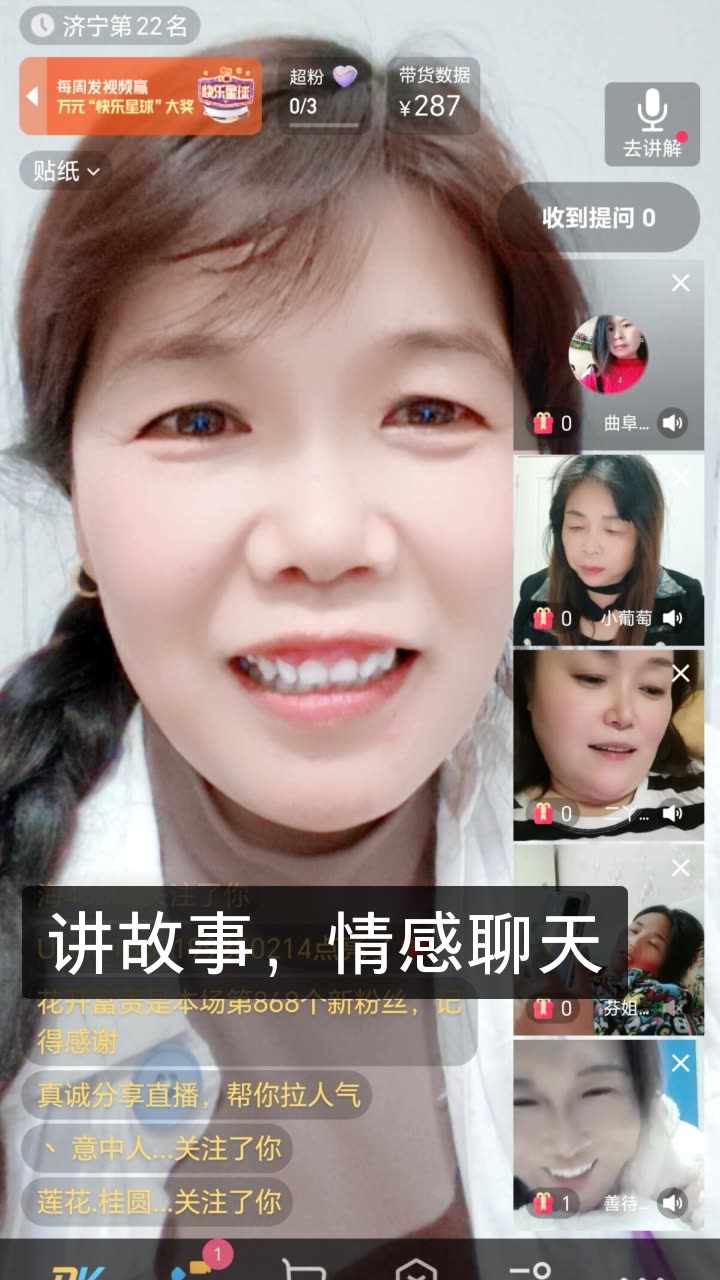The image size is (720, 1280).
Task: Close the third guest's striped-shirt video tile
Action: coord(681,673)
